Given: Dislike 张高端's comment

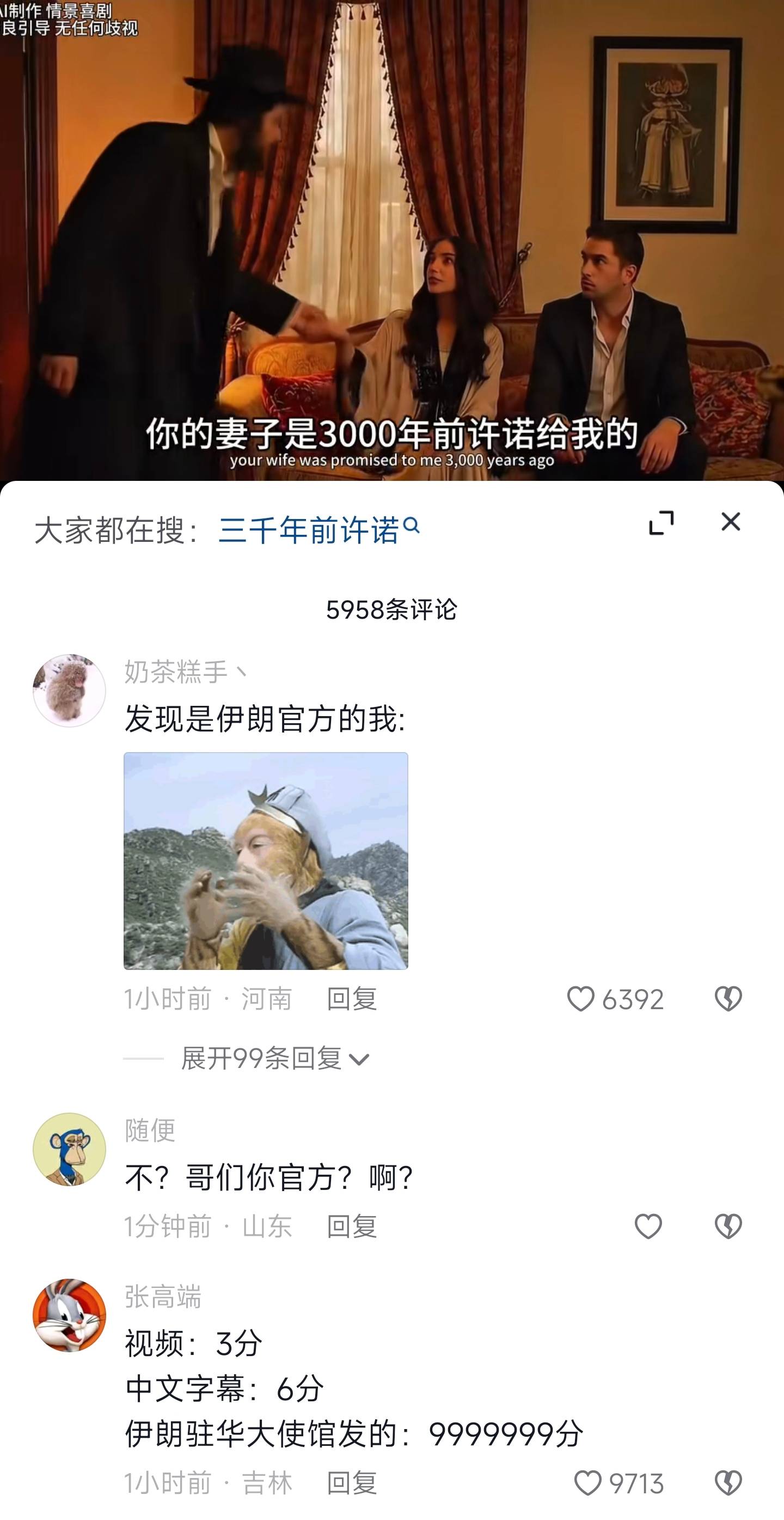Looking at the screenshot, I should (x=728, y=1483).
